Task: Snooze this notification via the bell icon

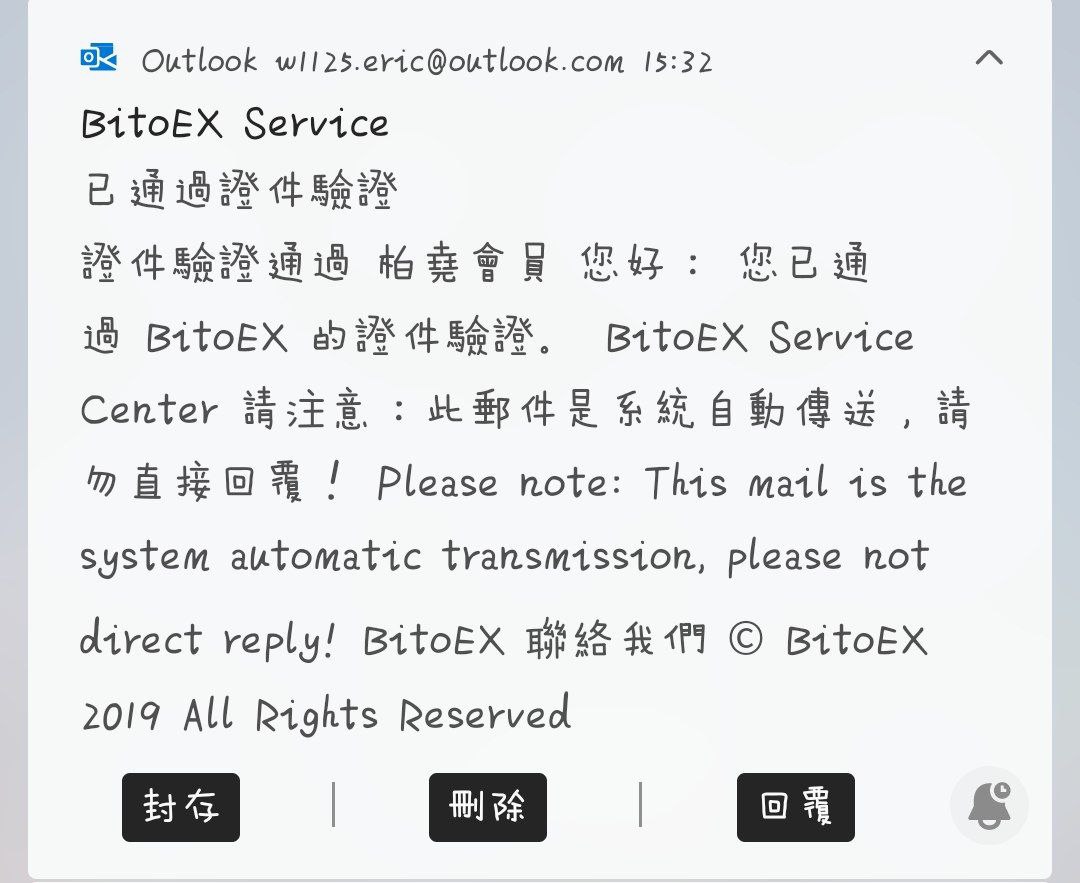Action: [988, 806]
